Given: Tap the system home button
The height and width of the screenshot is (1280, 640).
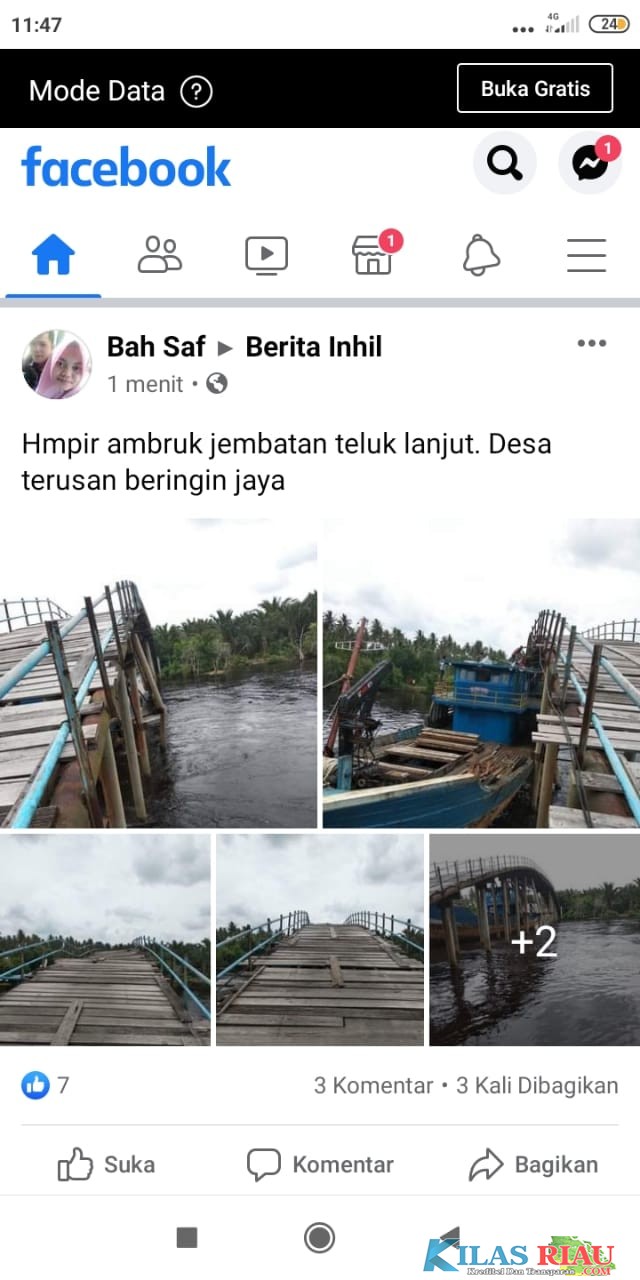Looking at the screenshot, I should point(319,1238).
